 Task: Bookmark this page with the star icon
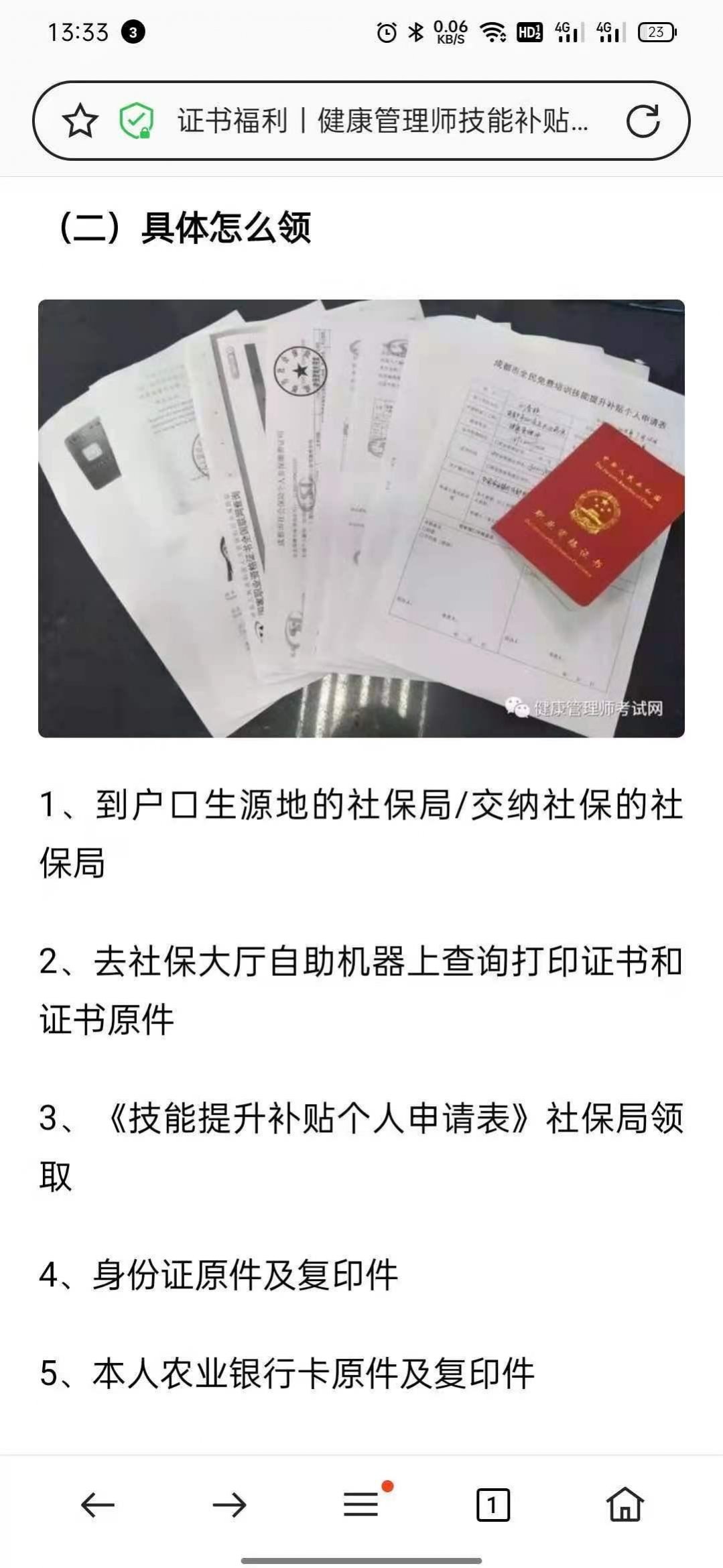point(80,121)
